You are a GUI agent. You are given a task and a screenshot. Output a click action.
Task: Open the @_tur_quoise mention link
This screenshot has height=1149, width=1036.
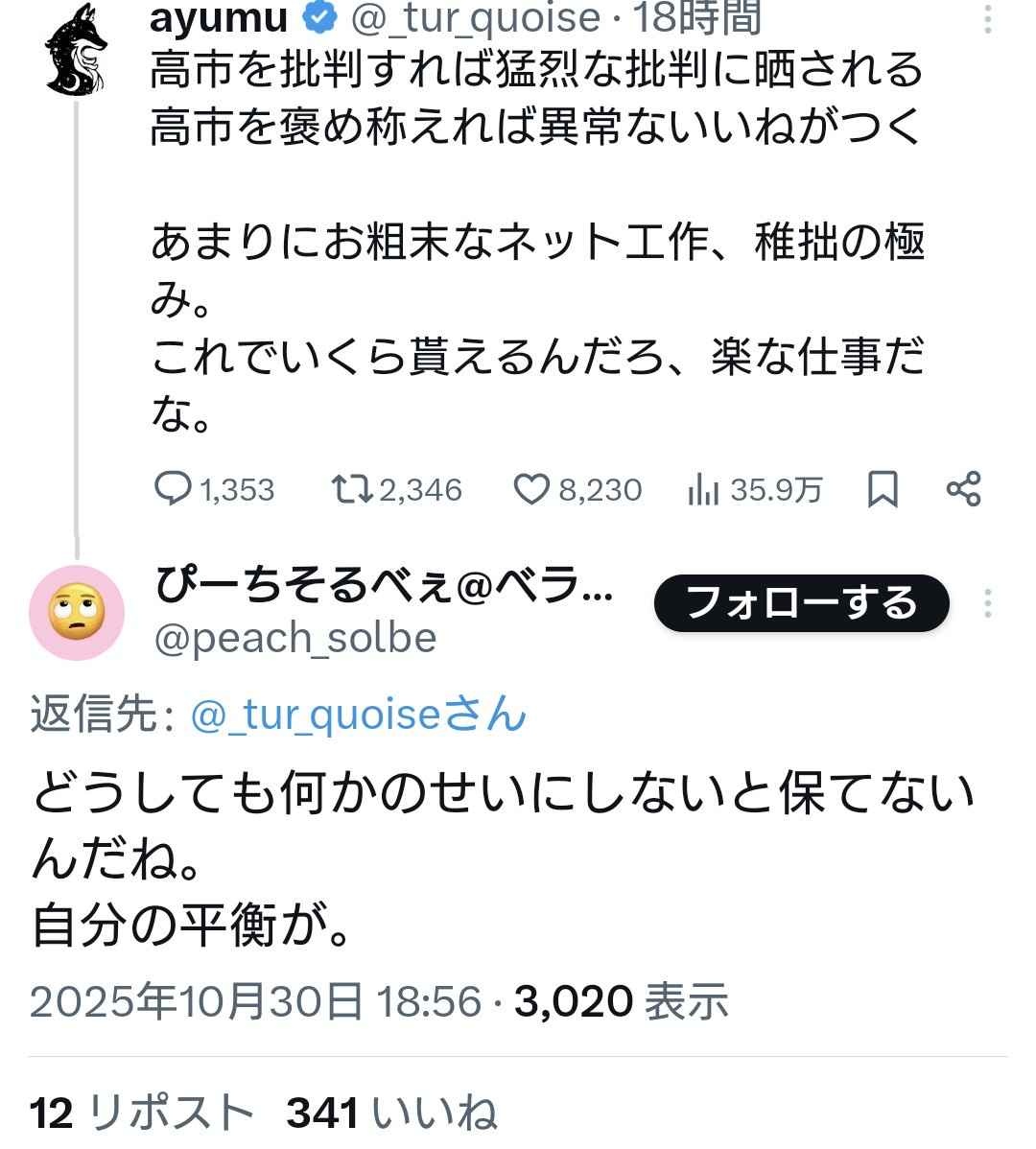359,715
